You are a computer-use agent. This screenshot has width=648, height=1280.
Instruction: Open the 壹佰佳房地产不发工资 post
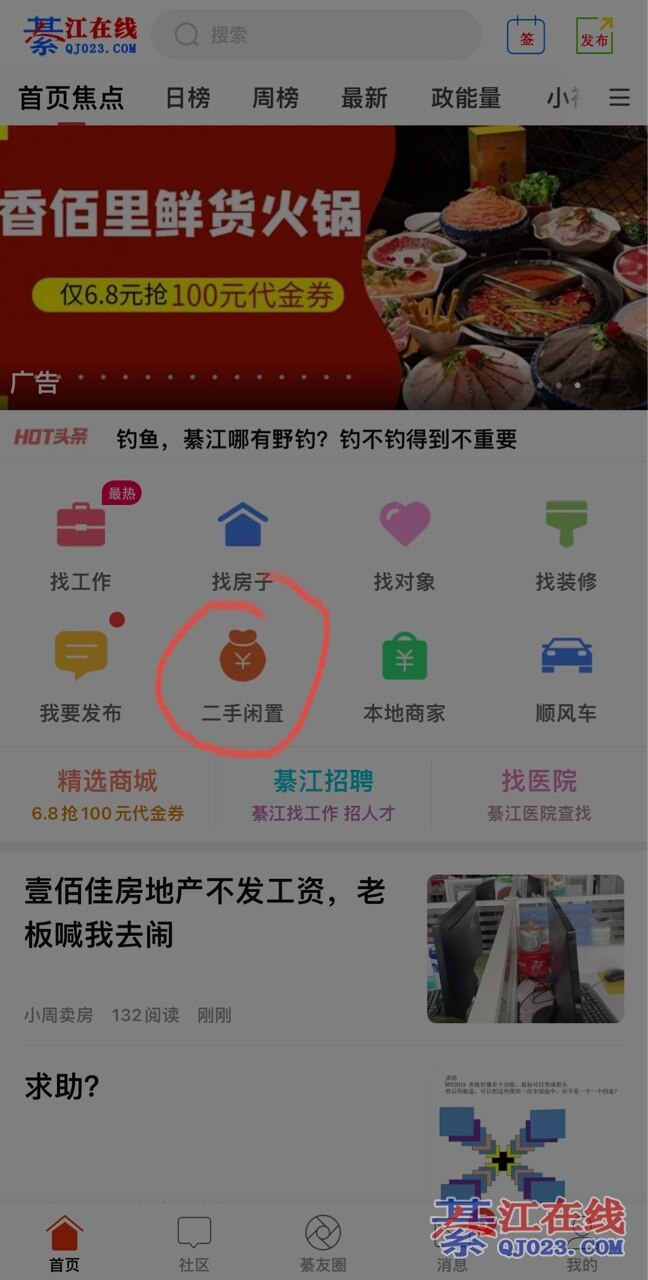pyautogui.click(x=205, y=913)
